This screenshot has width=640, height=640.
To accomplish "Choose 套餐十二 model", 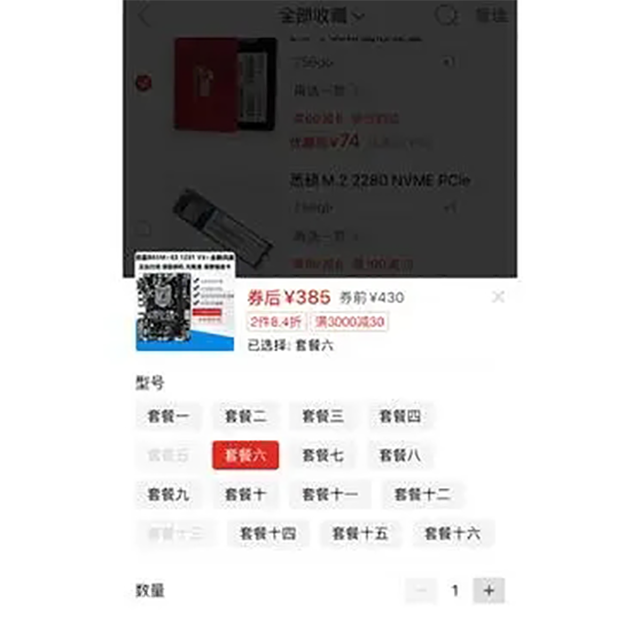I will 422,494.
